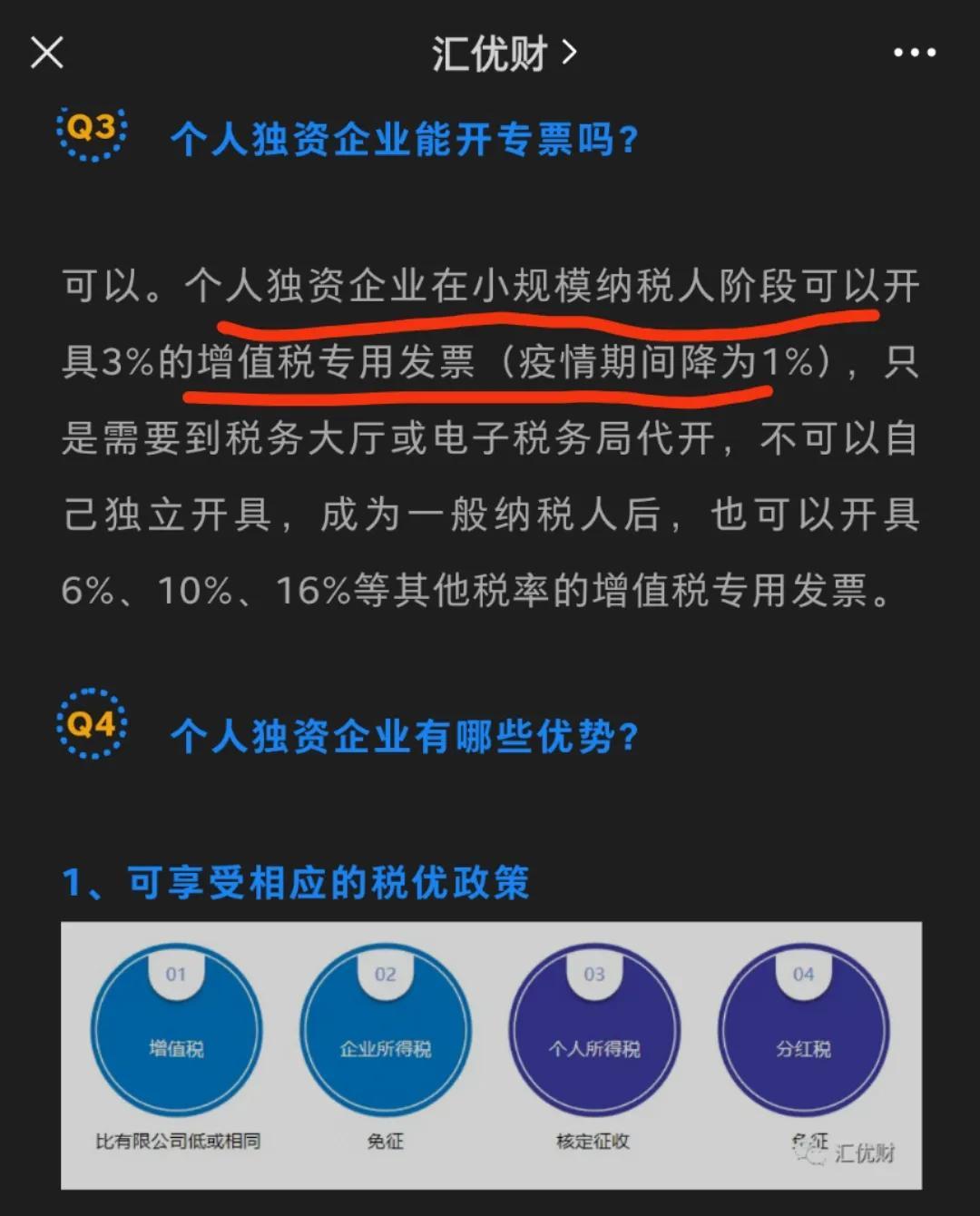
Task: View the tax benefits infographic image
Action: click(491, 1054)
